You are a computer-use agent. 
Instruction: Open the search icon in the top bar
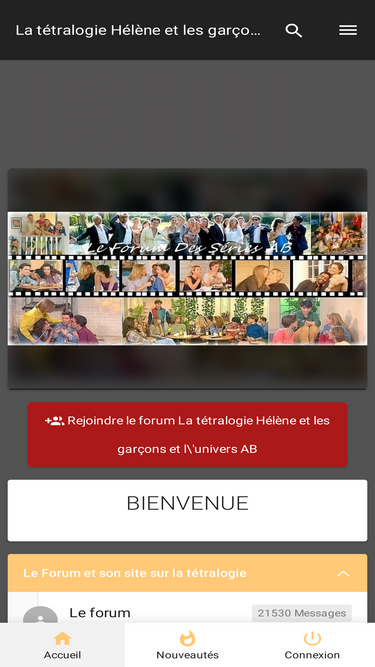click(293, 30)
